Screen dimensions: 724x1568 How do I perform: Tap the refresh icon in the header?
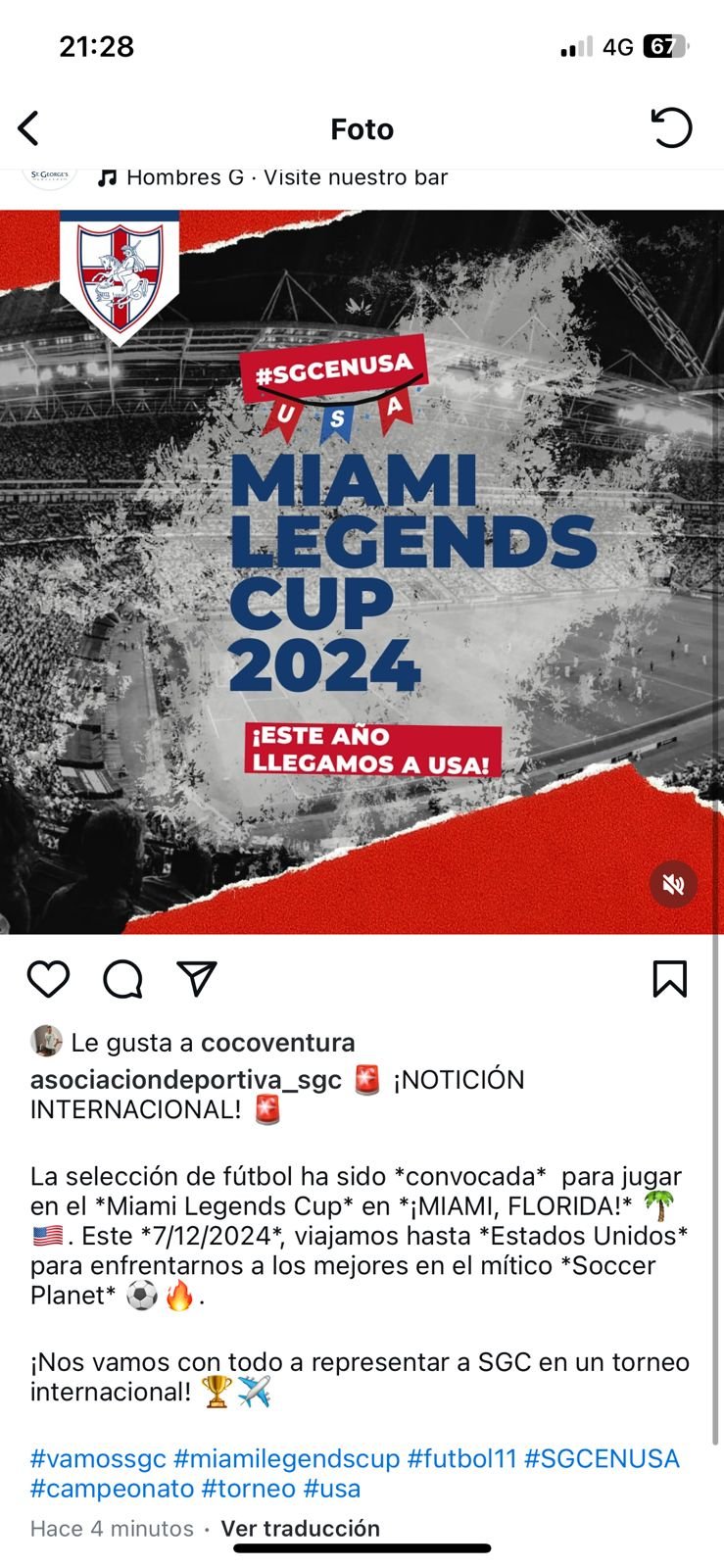coord(671,128)
